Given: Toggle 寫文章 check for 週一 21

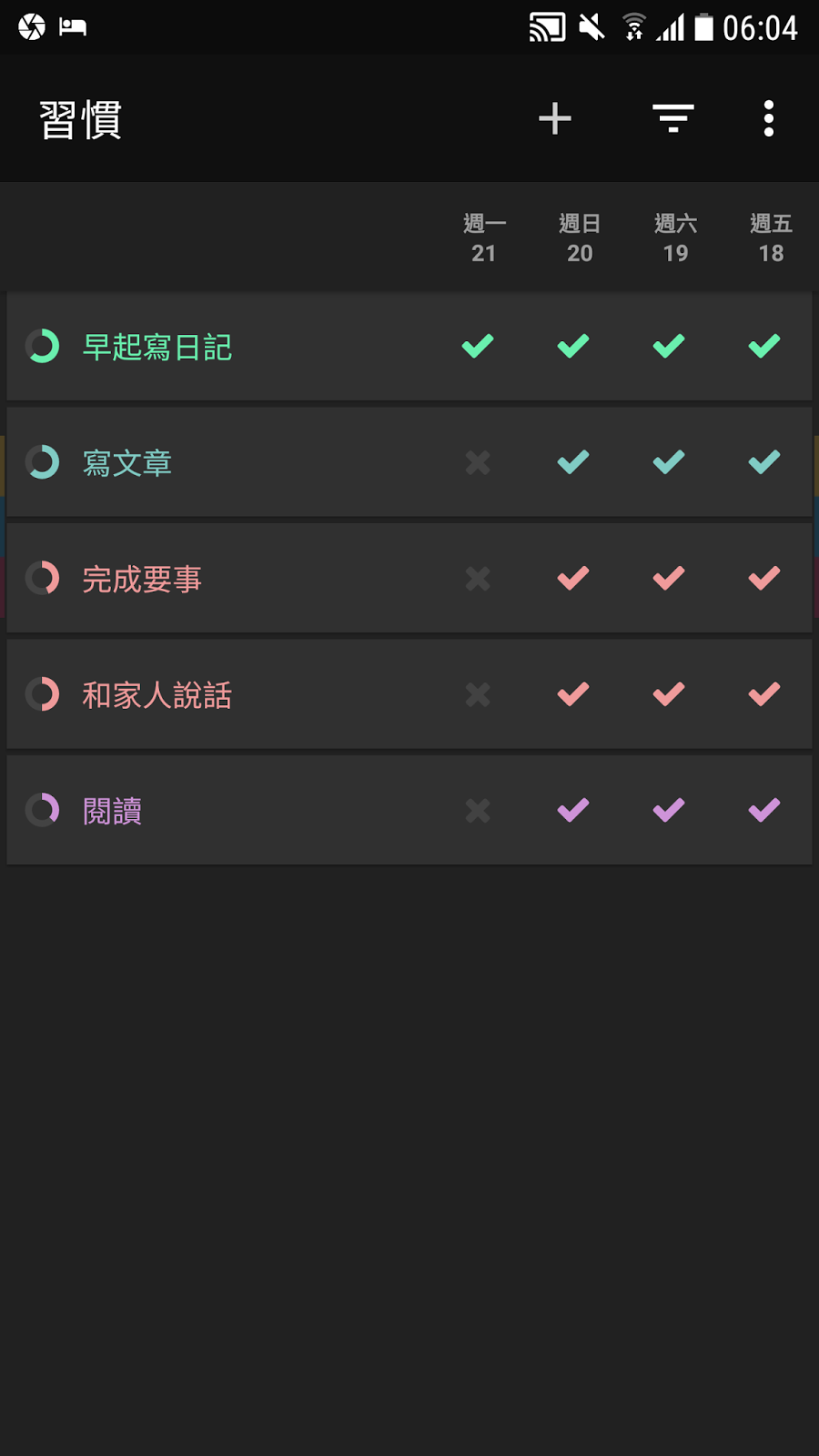Looking at the screenshot, I should (x=478, y=462).
